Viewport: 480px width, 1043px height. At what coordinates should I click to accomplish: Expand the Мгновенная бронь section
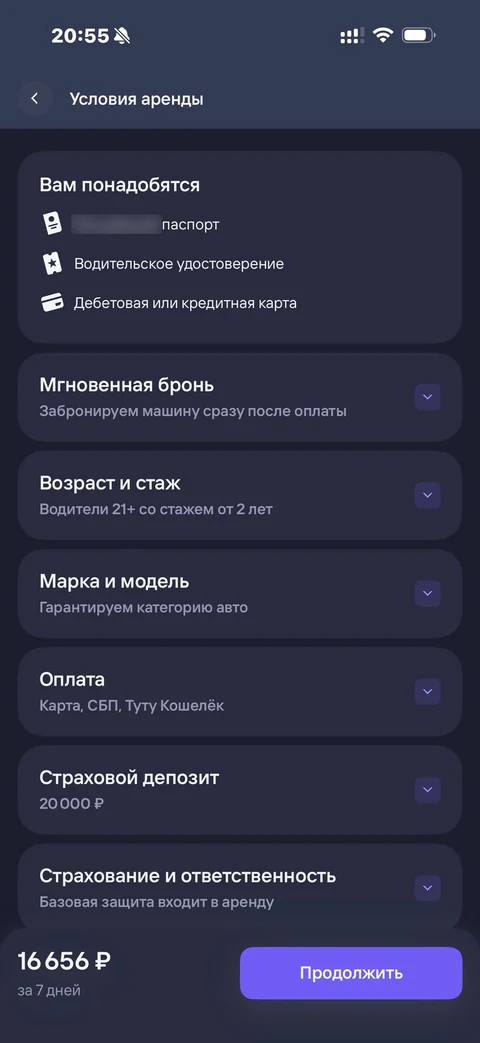coord(427,397)
